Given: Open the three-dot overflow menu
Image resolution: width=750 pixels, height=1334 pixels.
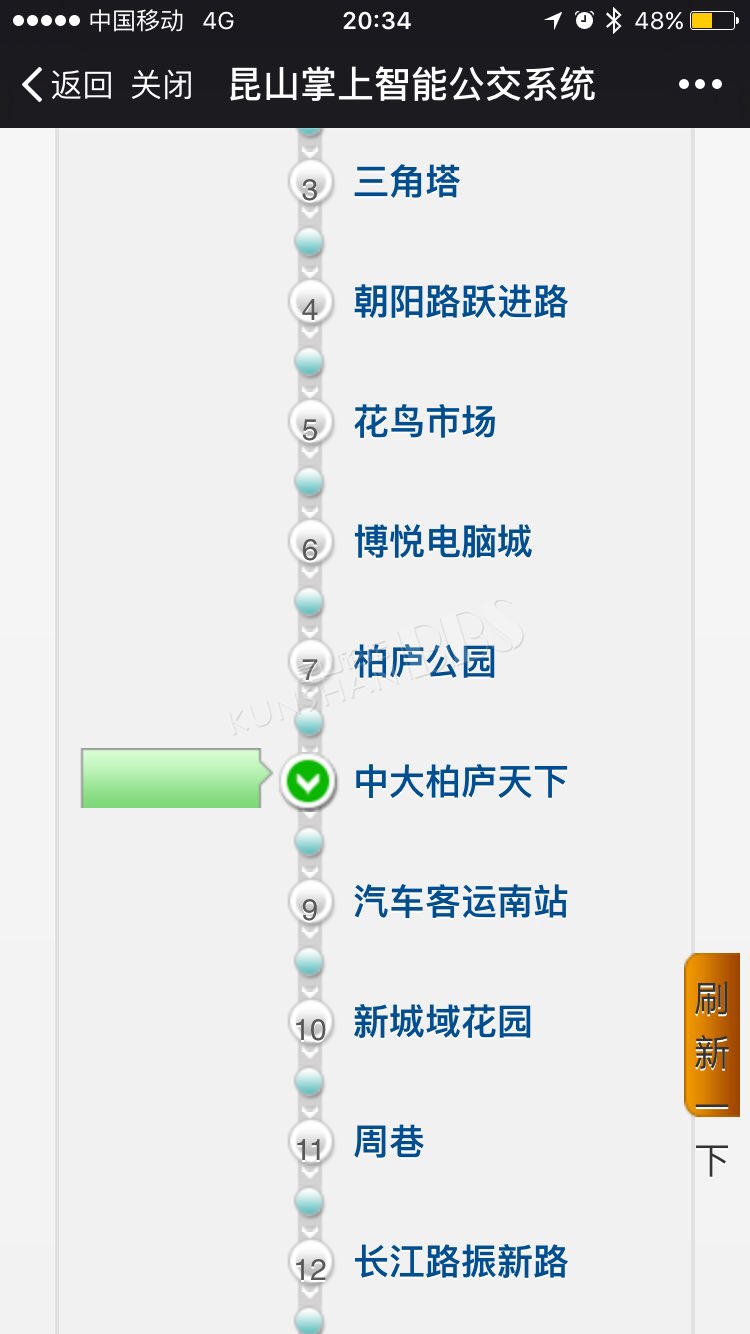Looking at the screenshot, I should point(700,85).
